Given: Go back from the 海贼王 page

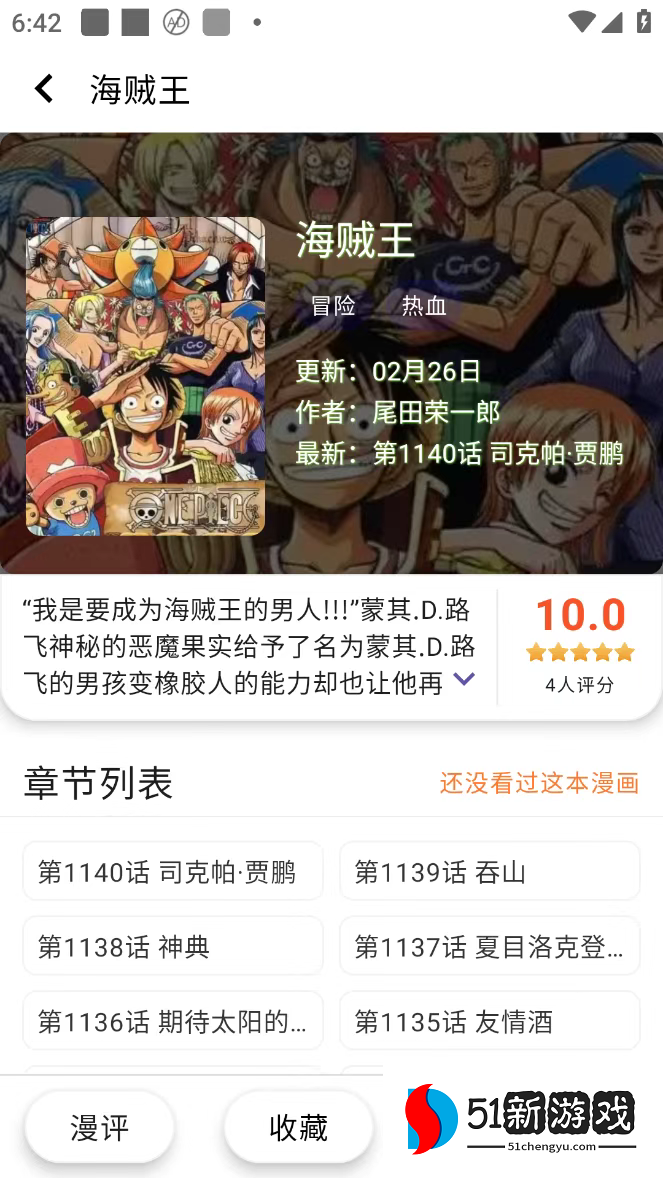Looking at the screenshot, I should click(x=43, y=89).
